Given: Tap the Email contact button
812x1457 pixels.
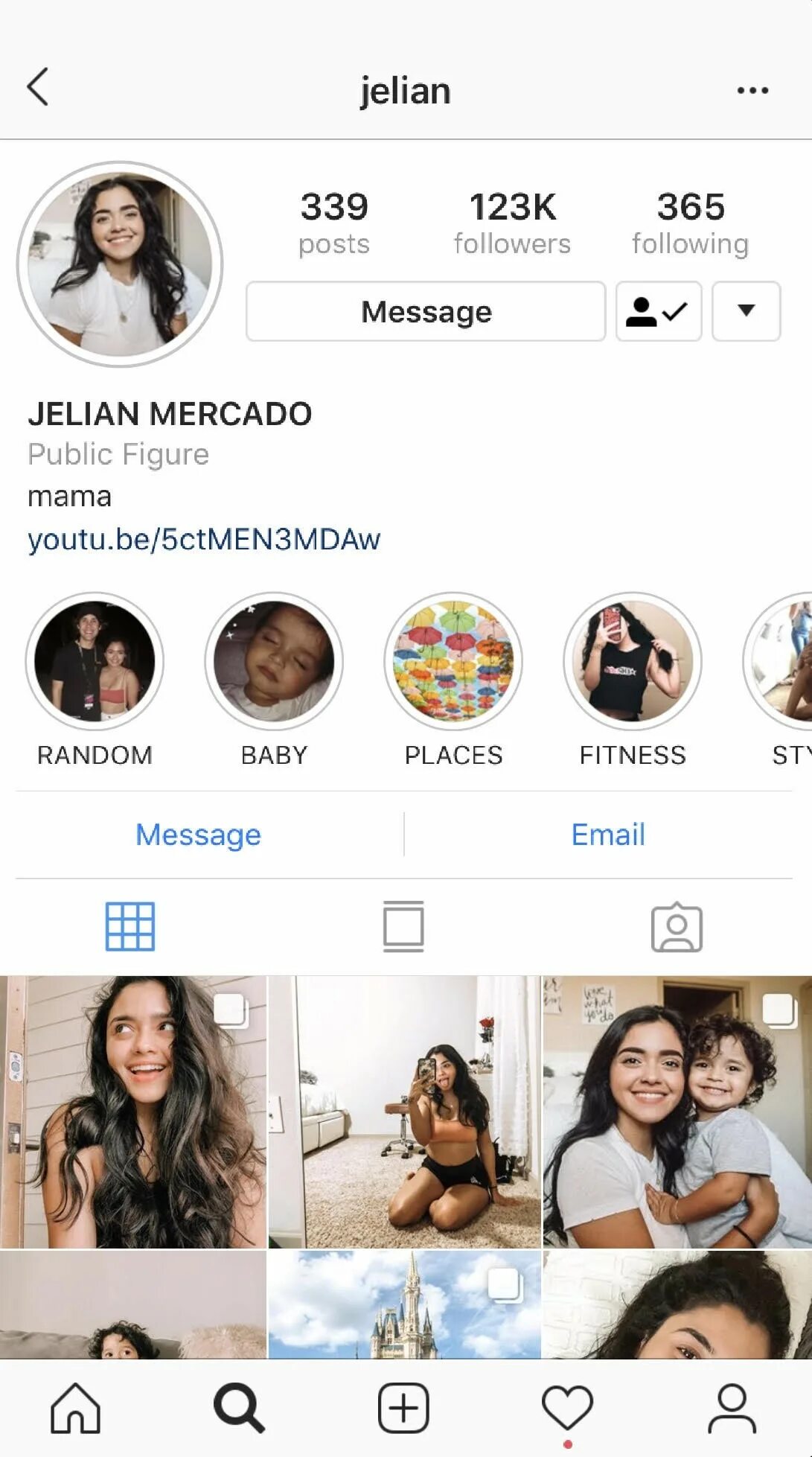Looking at the screenshot, I should [x=607, y=835].
